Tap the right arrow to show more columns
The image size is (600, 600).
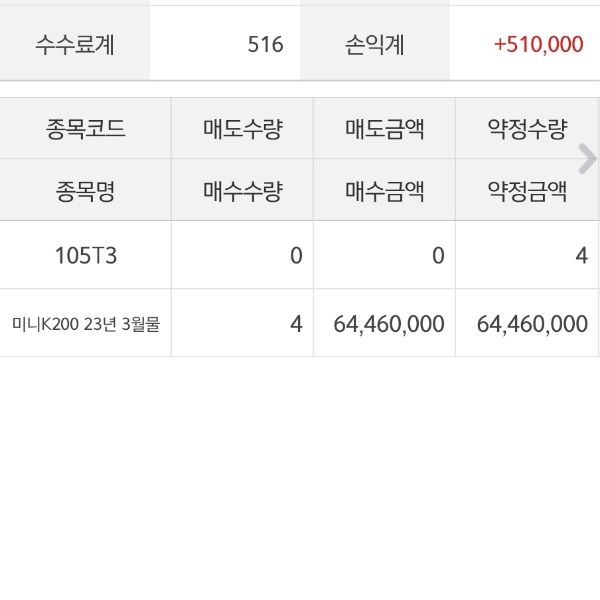(x=588, y=159)
